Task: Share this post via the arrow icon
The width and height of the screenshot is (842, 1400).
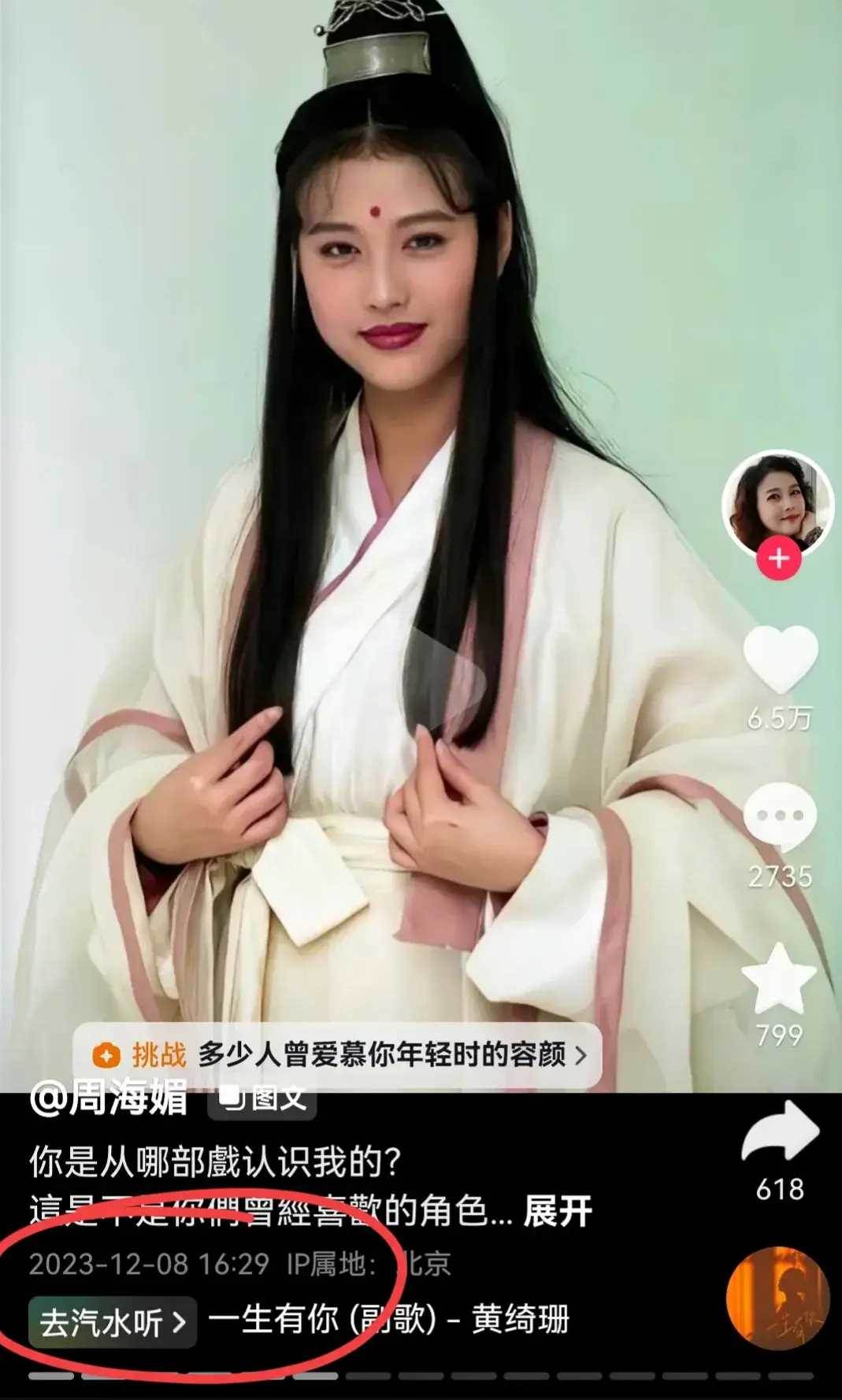Action: [x=780, y=1131]
